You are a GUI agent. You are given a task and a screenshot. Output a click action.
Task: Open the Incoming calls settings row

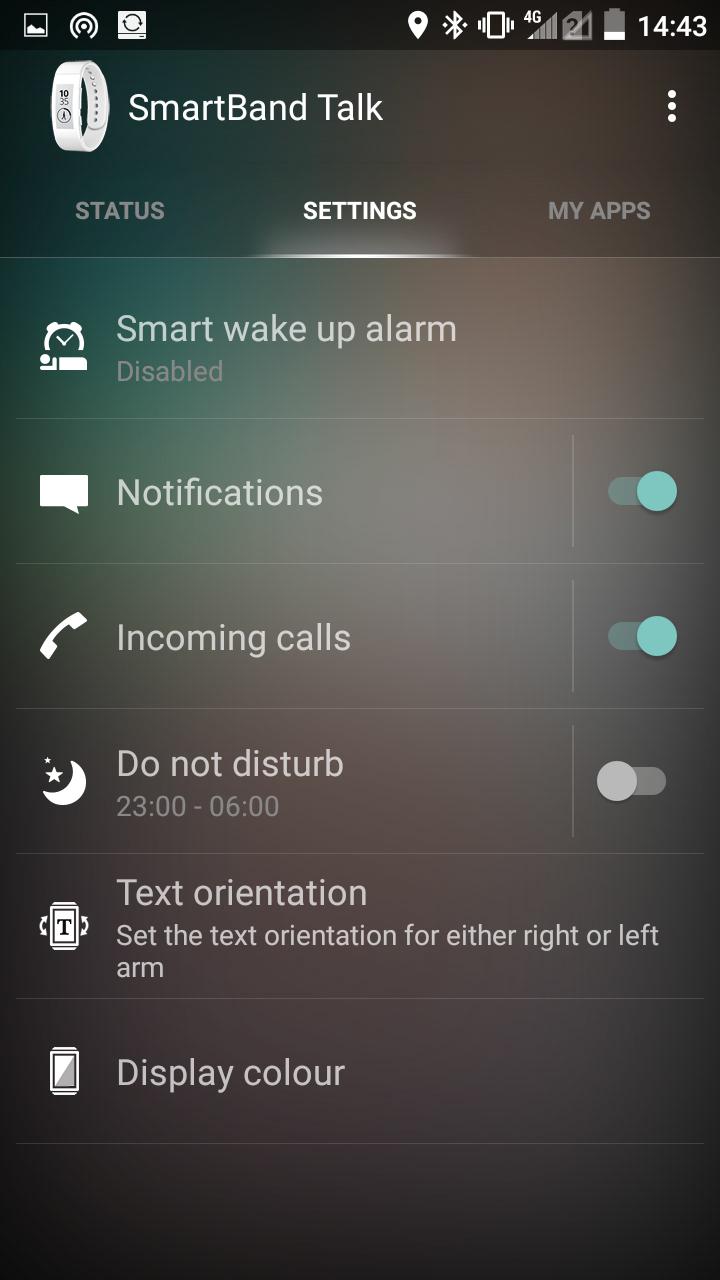coord(294,637)
